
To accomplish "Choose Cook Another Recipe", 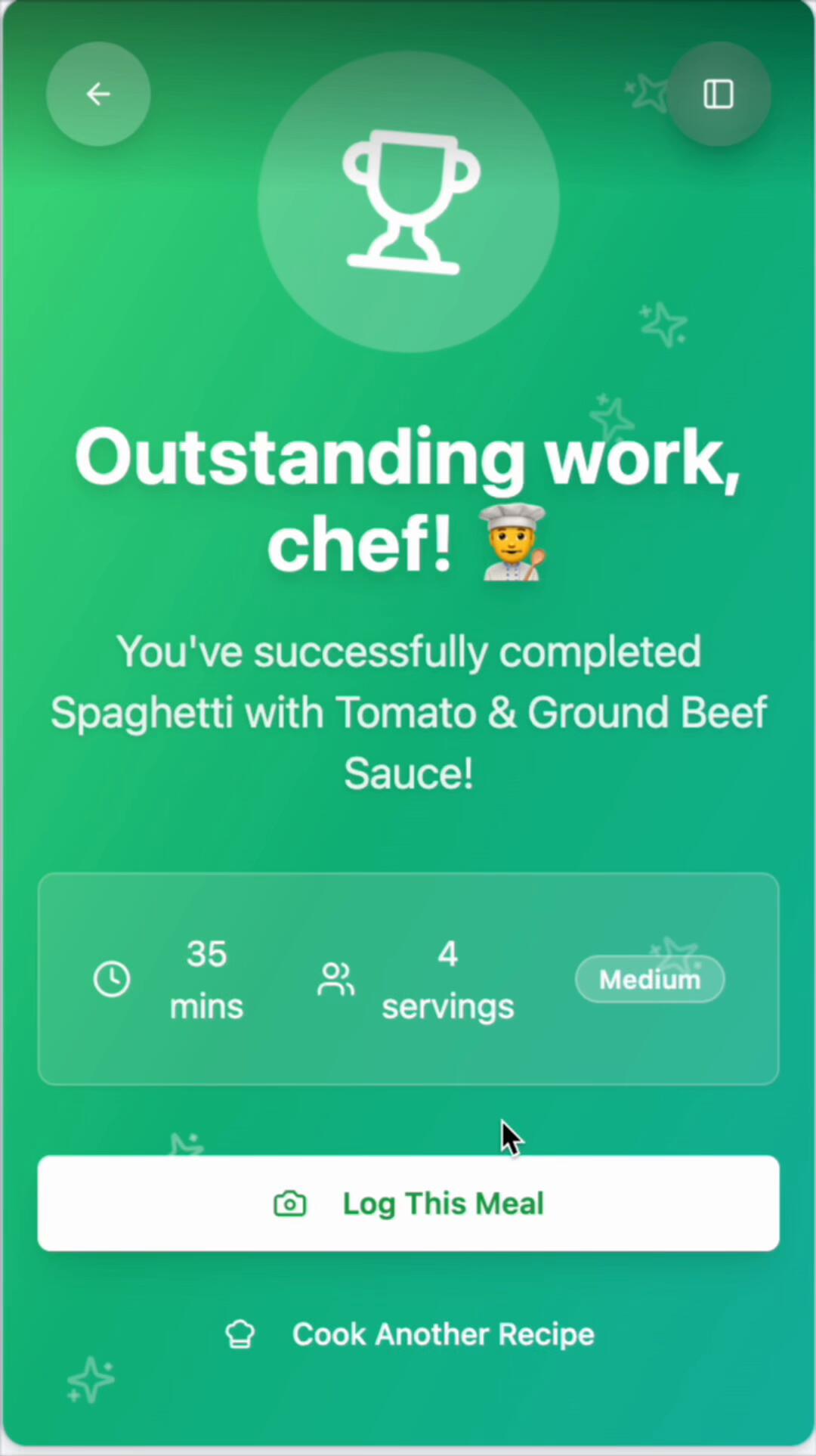I will 410,1334.
